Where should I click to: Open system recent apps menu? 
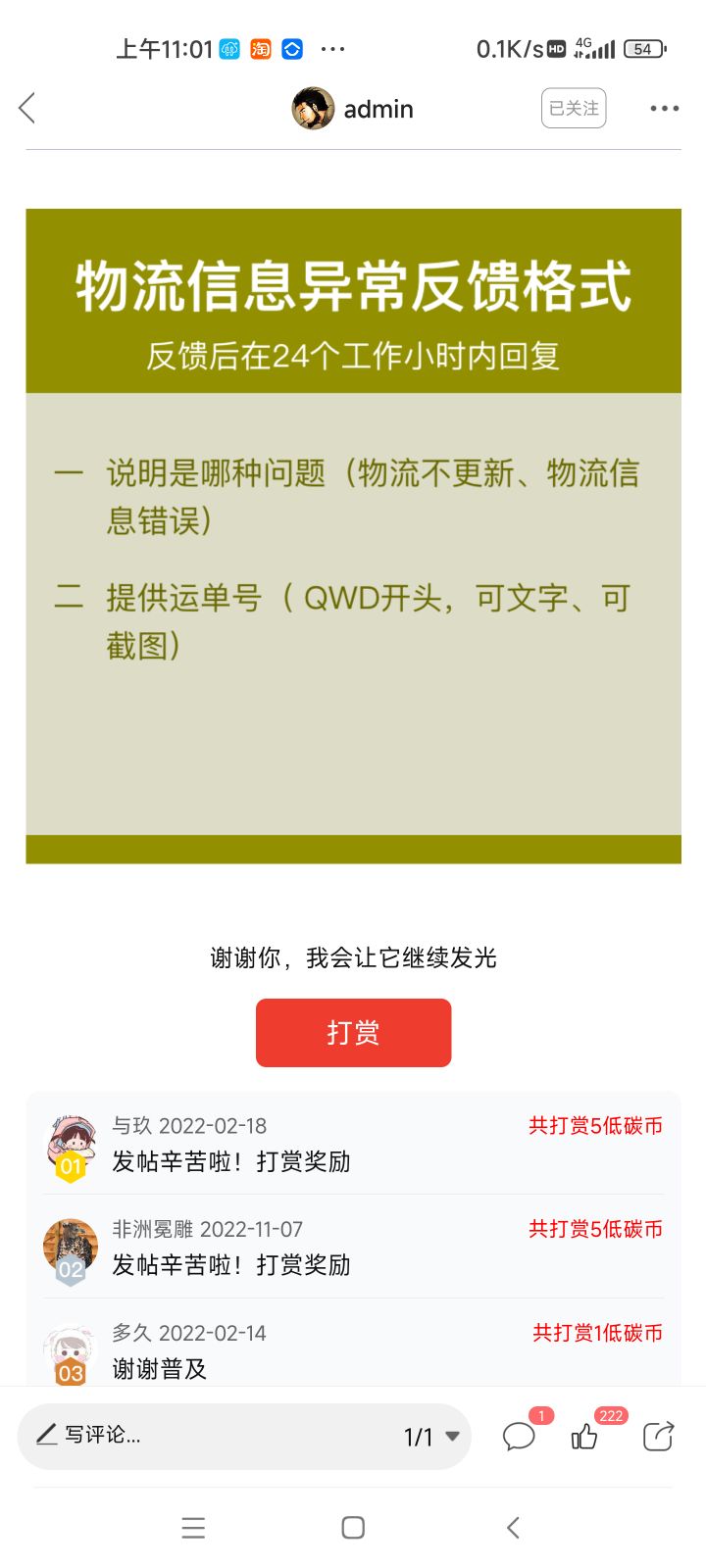tap(193, 1527)
